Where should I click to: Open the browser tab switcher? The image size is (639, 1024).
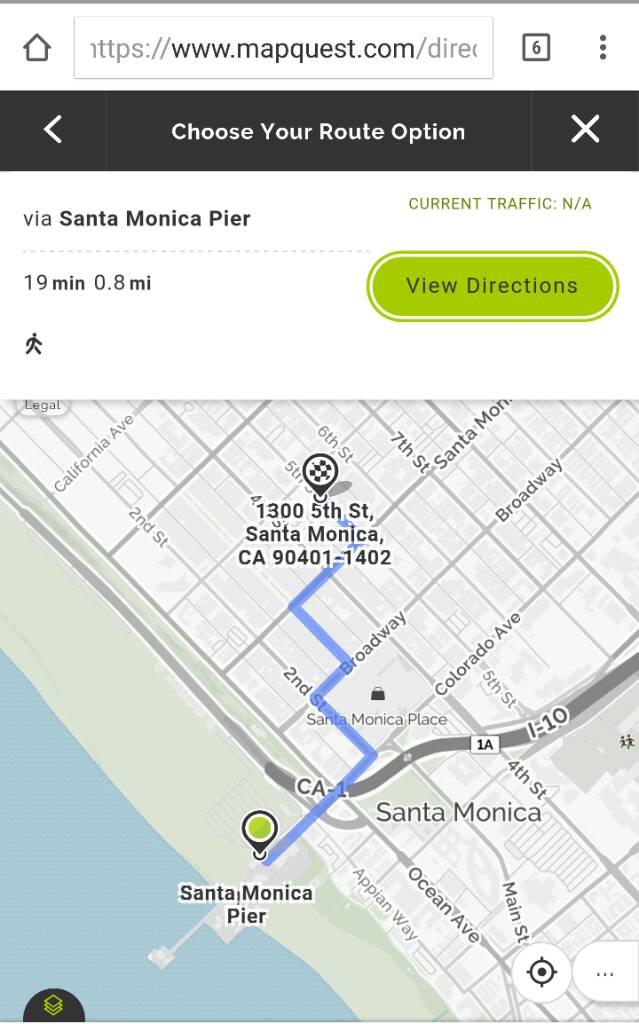[536, 48]
